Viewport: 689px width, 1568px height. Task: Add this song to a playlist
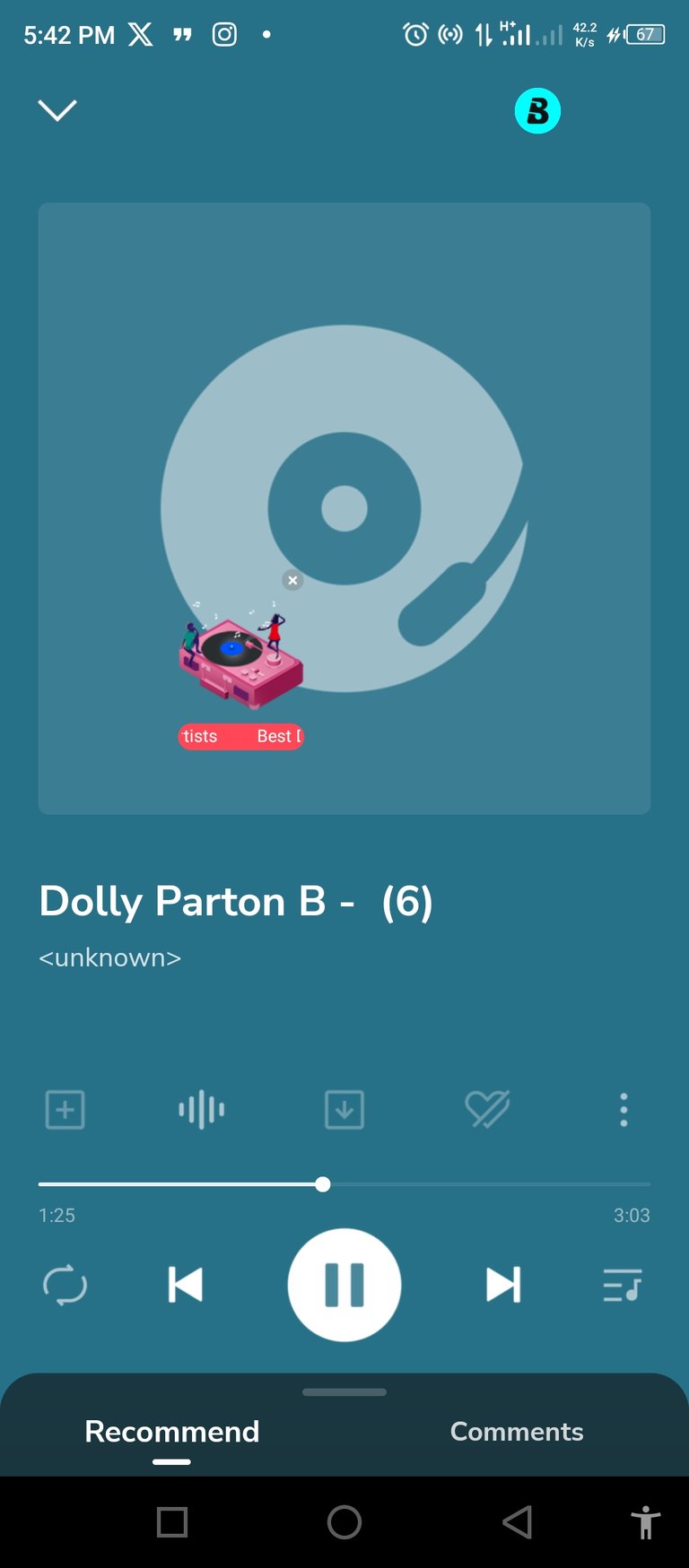pyautogui.click(x=65, y=1109)
